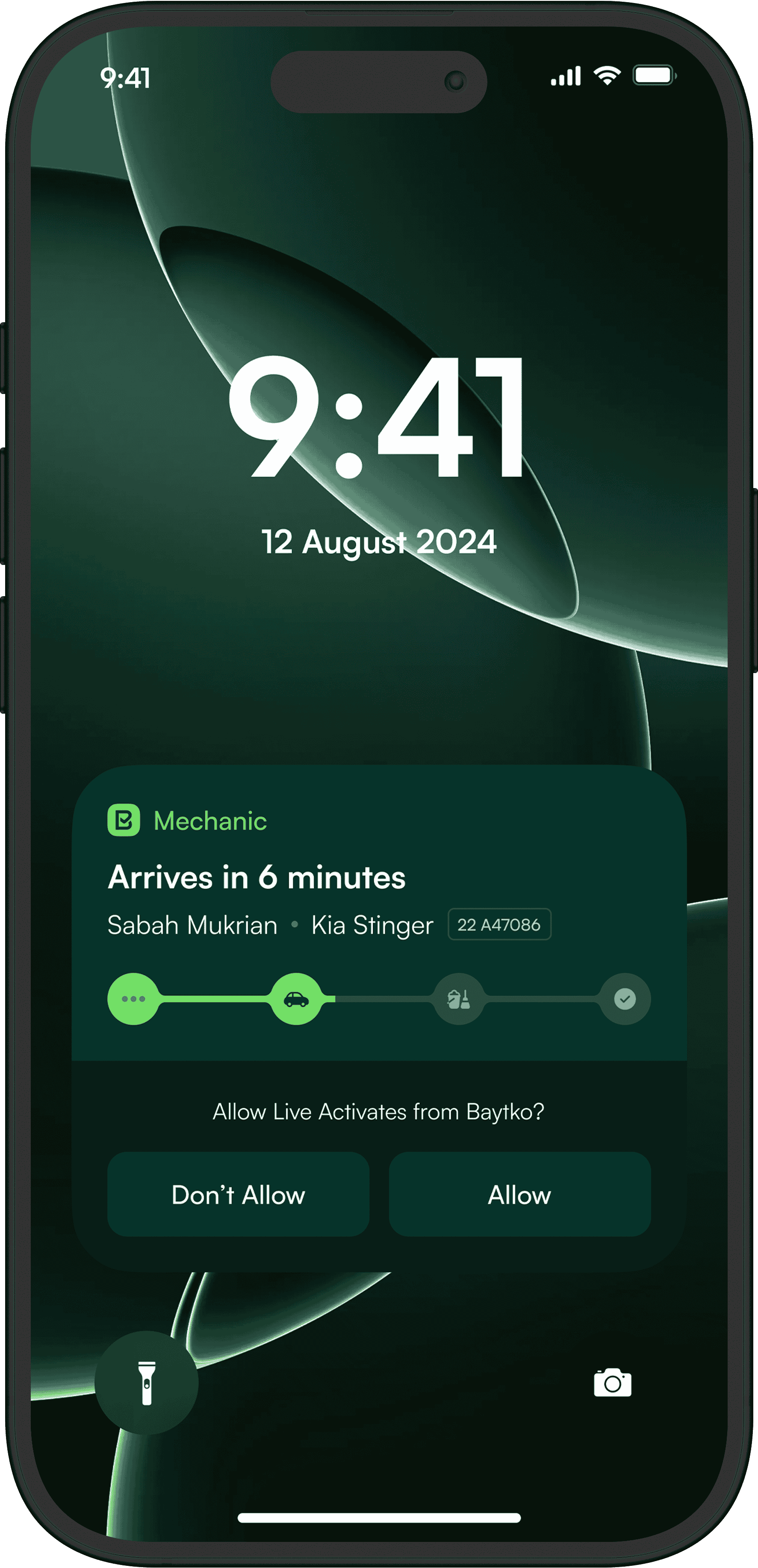Tap Don't Allow for Live Activities

coord(238,1194)
